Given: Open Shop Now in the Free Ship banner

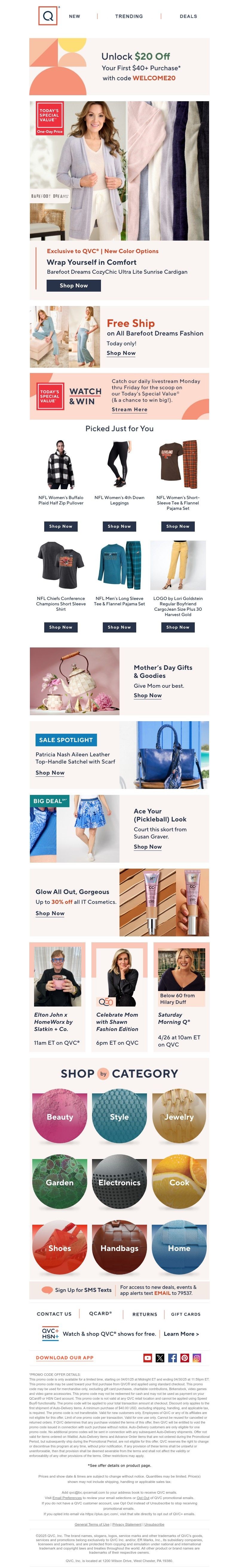Looking at the screenshot, I should [121, 353].
